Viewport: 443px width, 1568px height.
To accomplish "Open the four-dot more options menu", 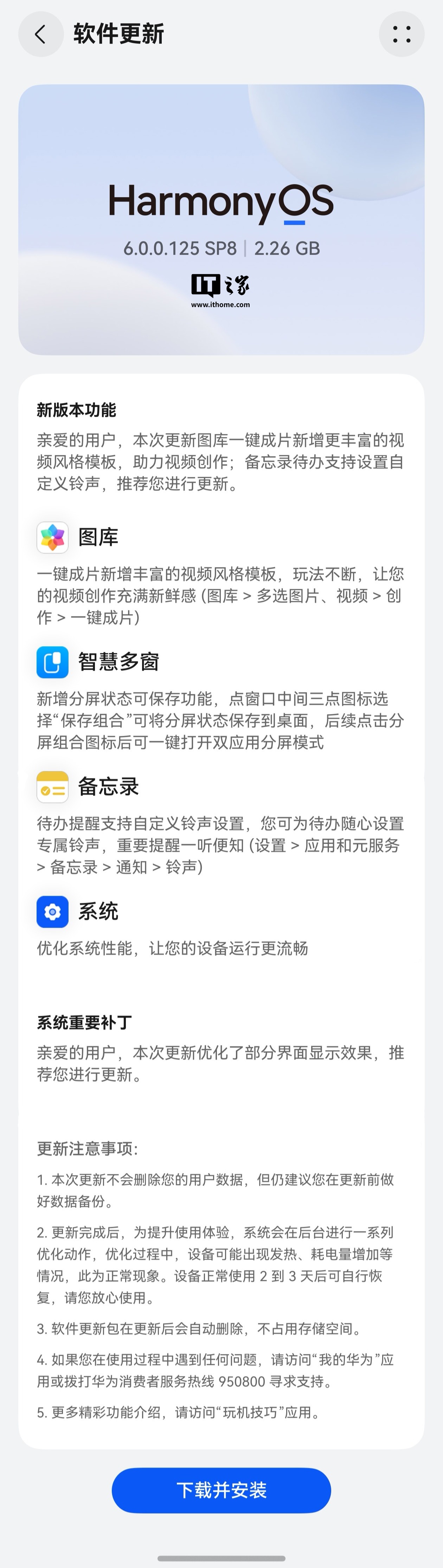I will click(402, 35).
